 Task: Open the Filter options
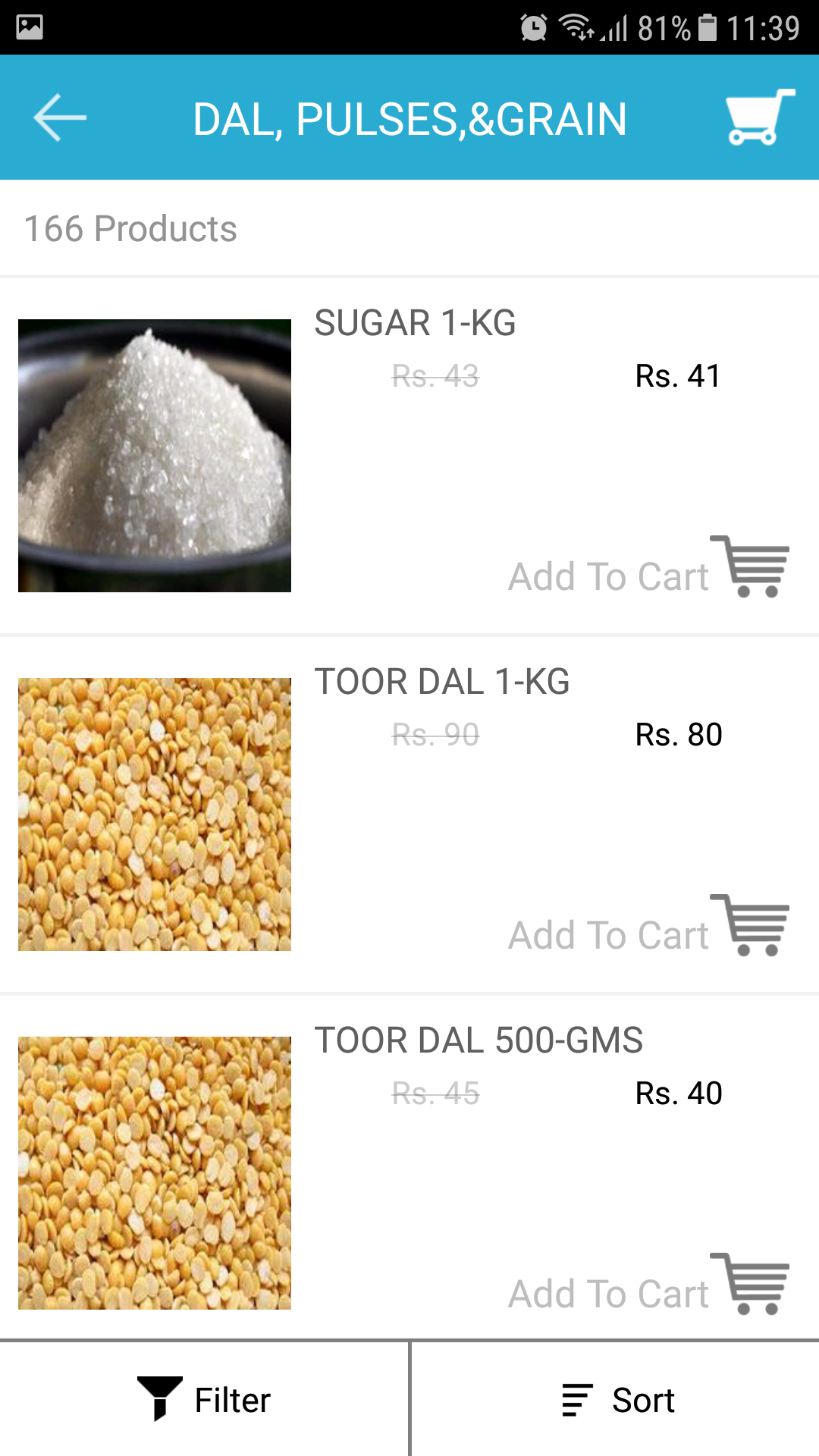pos(204,1399)
